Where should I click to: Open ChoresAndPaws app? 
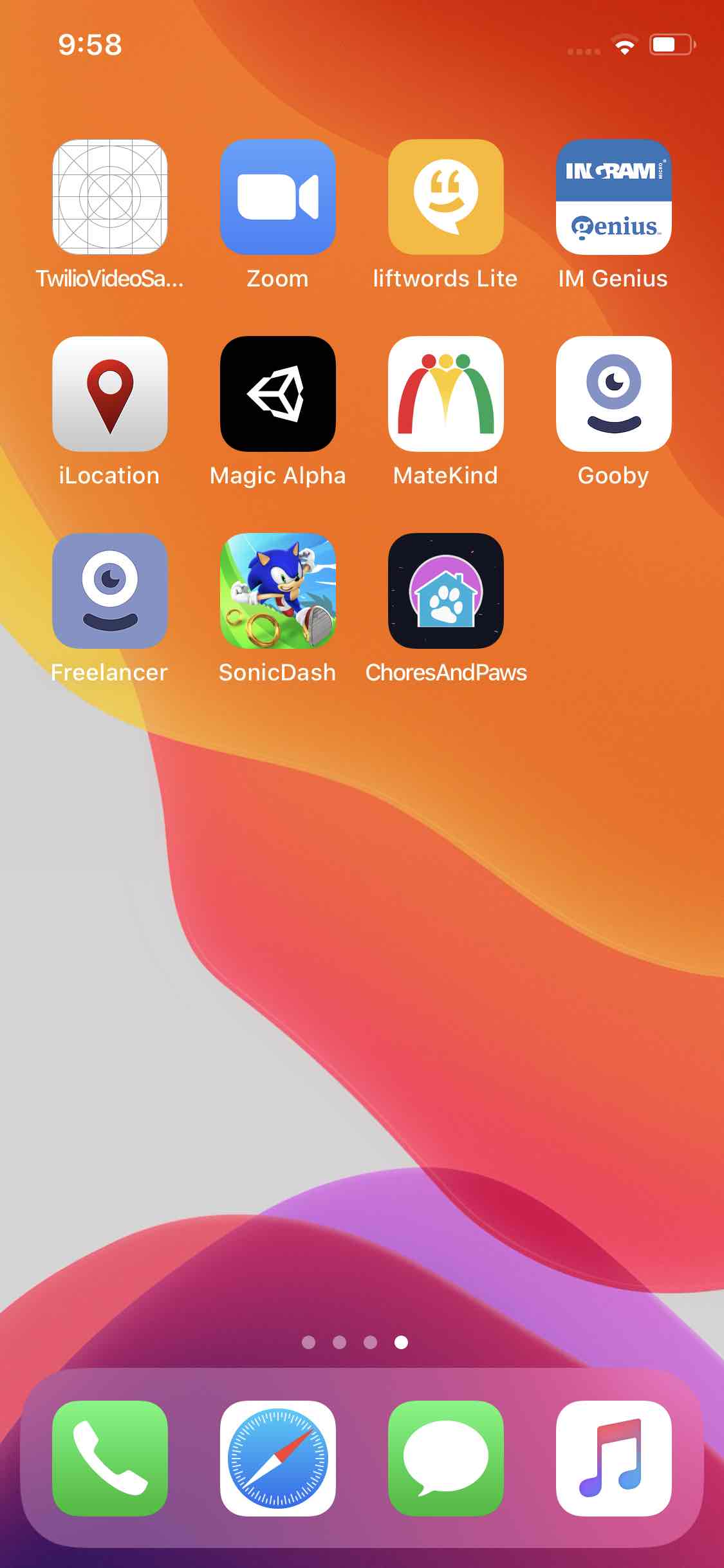coord(445,591)
